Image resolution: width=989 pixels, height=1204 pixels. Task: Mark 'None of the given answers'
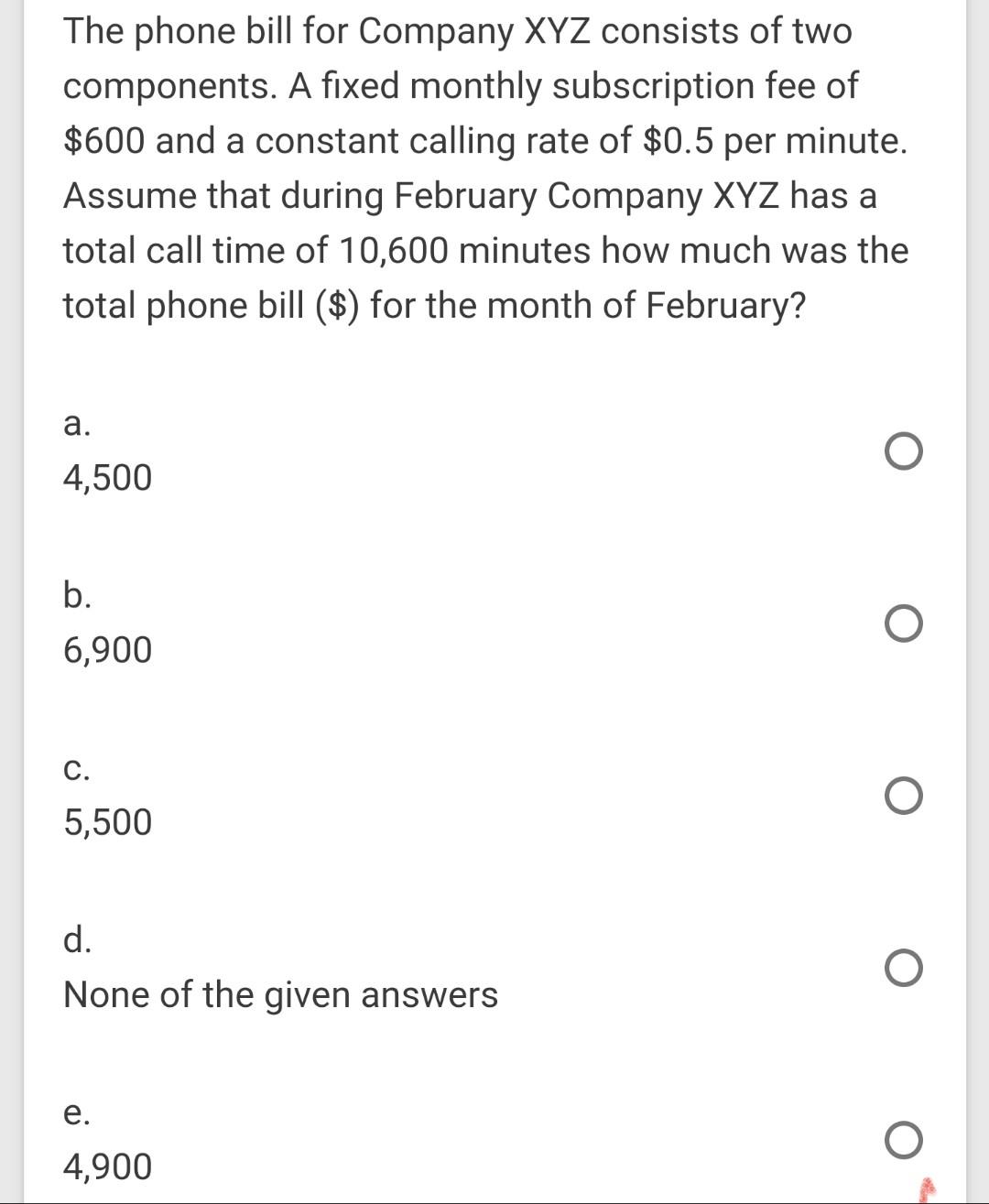903,969
